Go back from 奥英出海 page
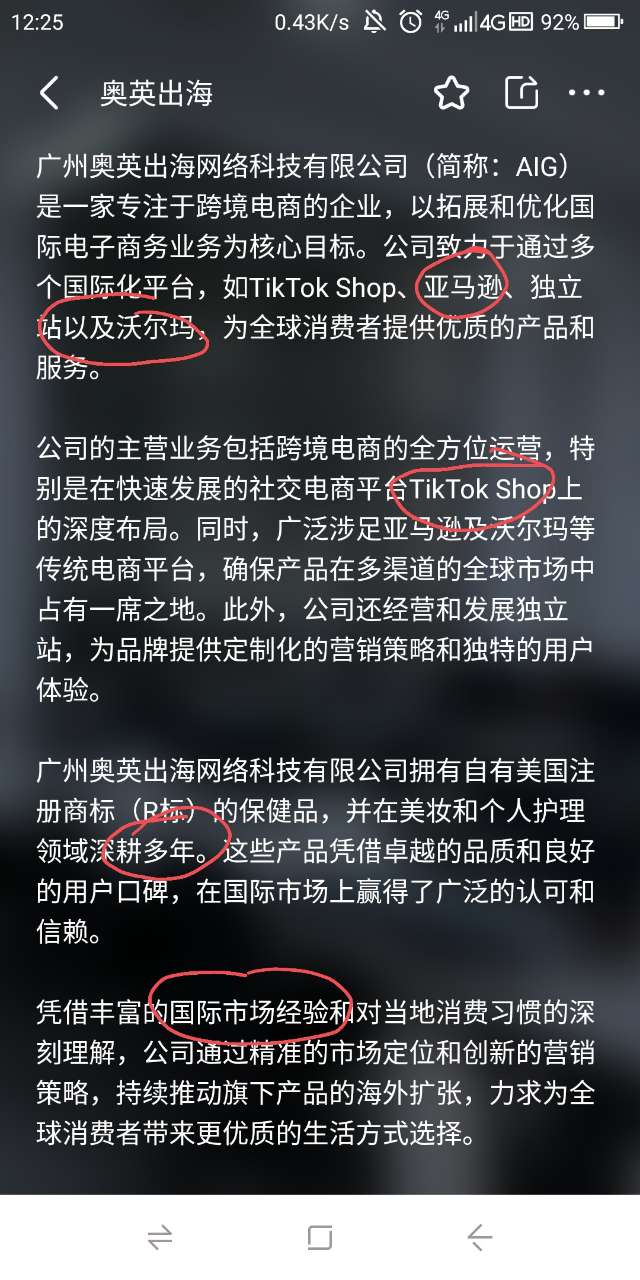The image size is (640, 1280). click(x=49, y=94)
